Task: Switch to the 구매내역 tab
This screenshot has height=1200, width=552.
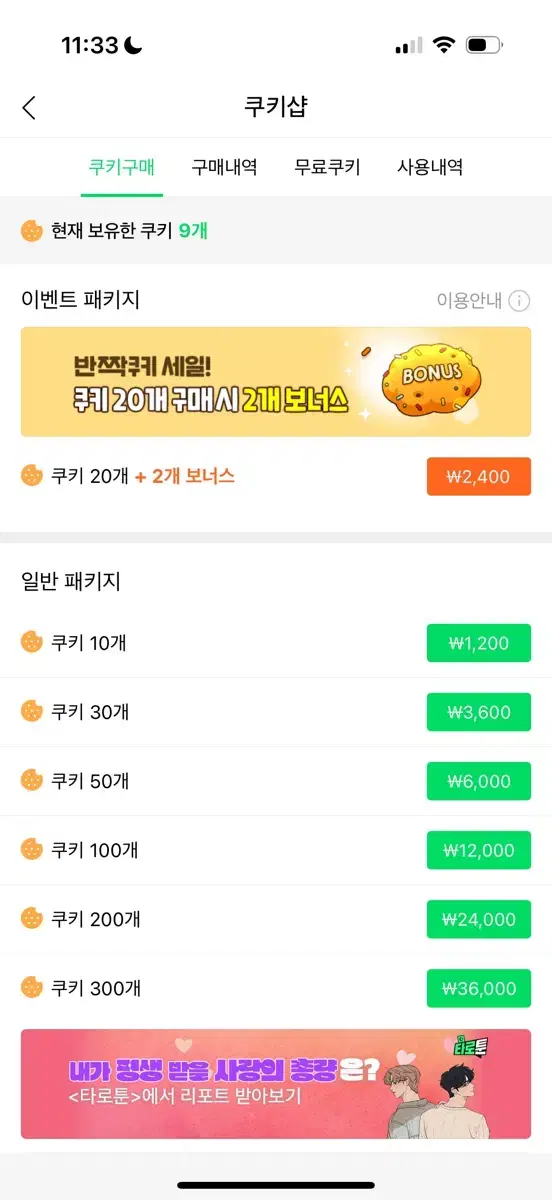Action: pyautogui.click(x=224, y=167)
